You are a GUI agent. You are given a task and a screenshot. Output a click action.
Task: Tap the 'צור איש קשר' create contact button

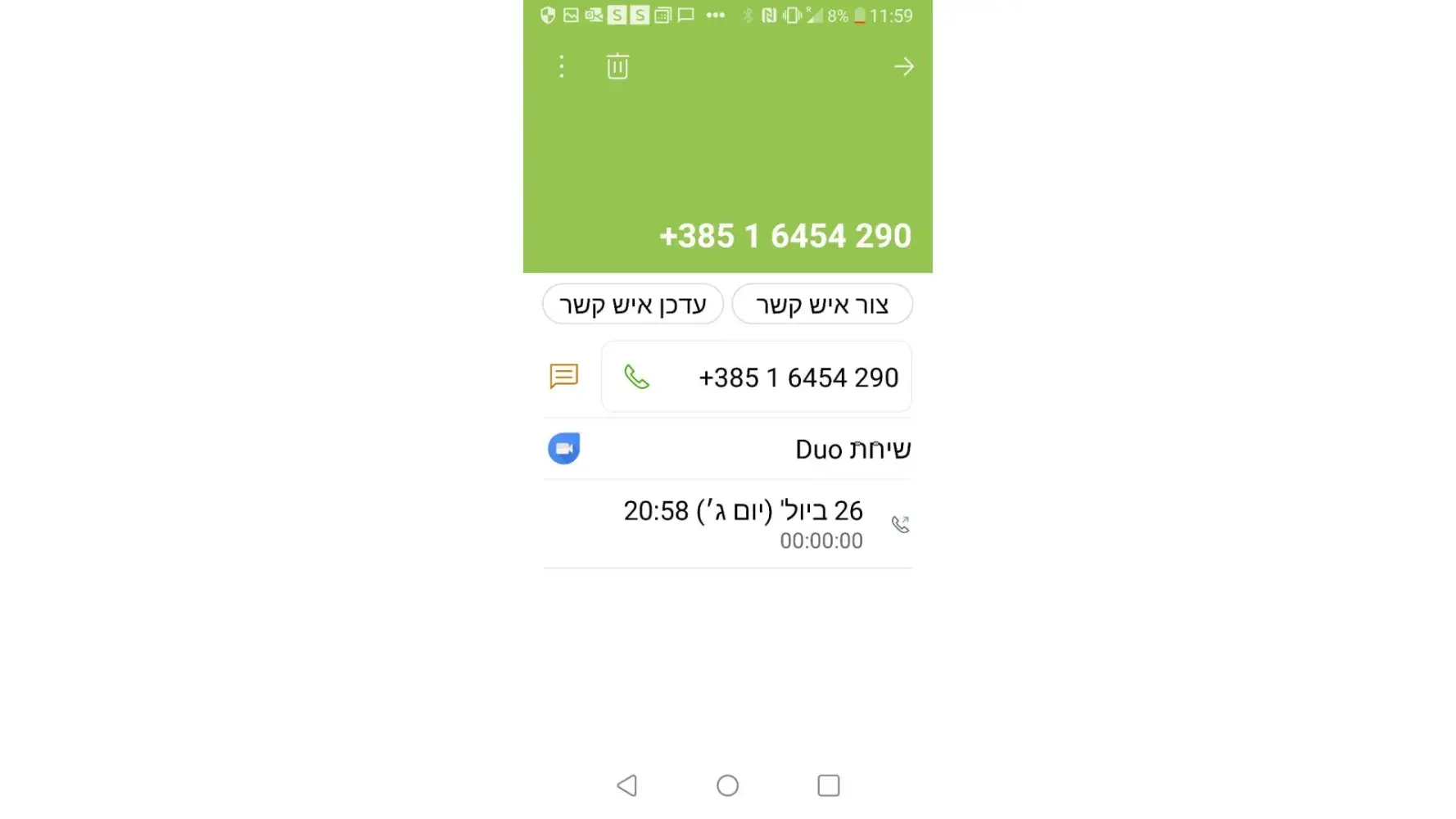click(x=821, y=305)
